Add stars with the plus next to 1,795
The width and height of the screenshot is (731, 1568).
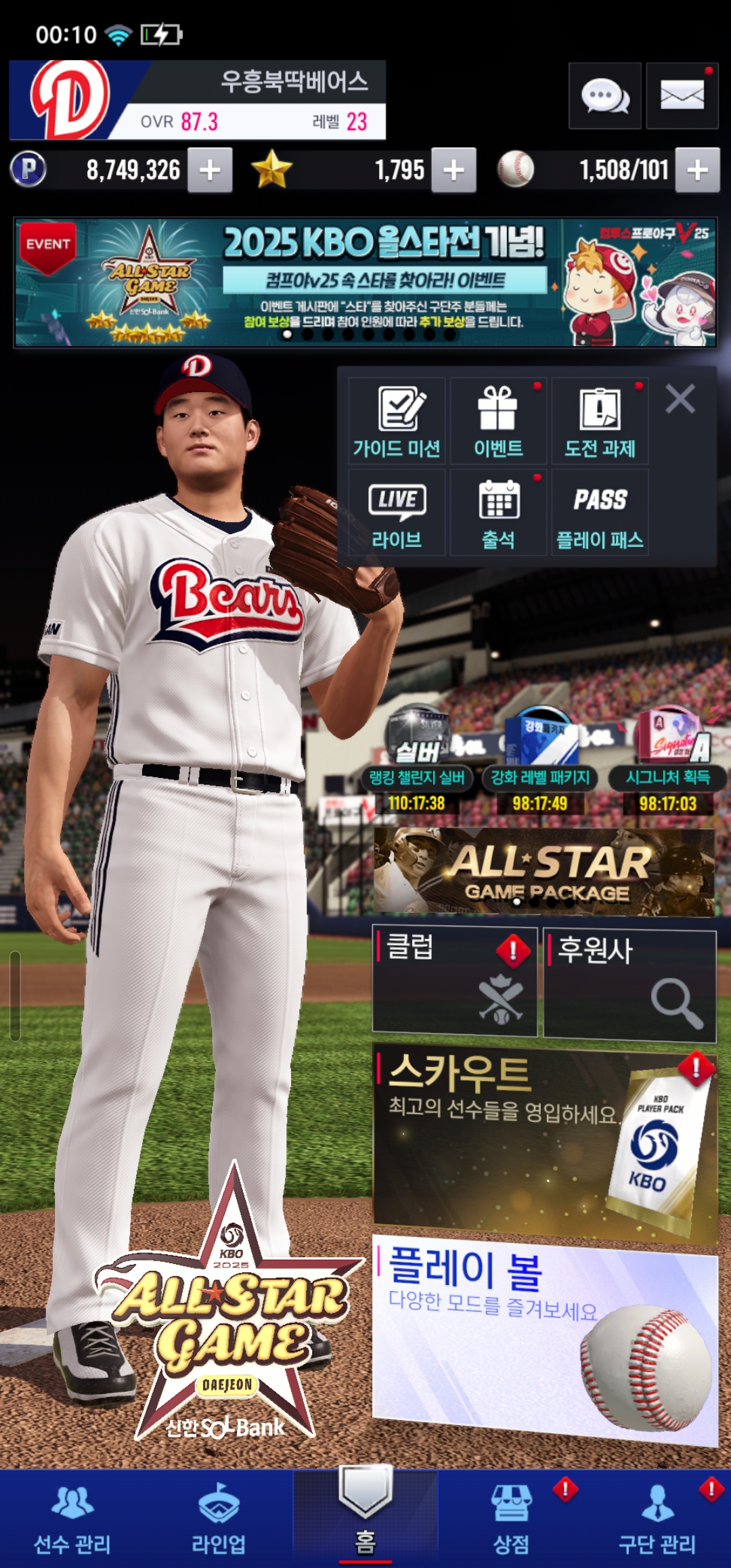pyautogui.click(x=453, y=170)
